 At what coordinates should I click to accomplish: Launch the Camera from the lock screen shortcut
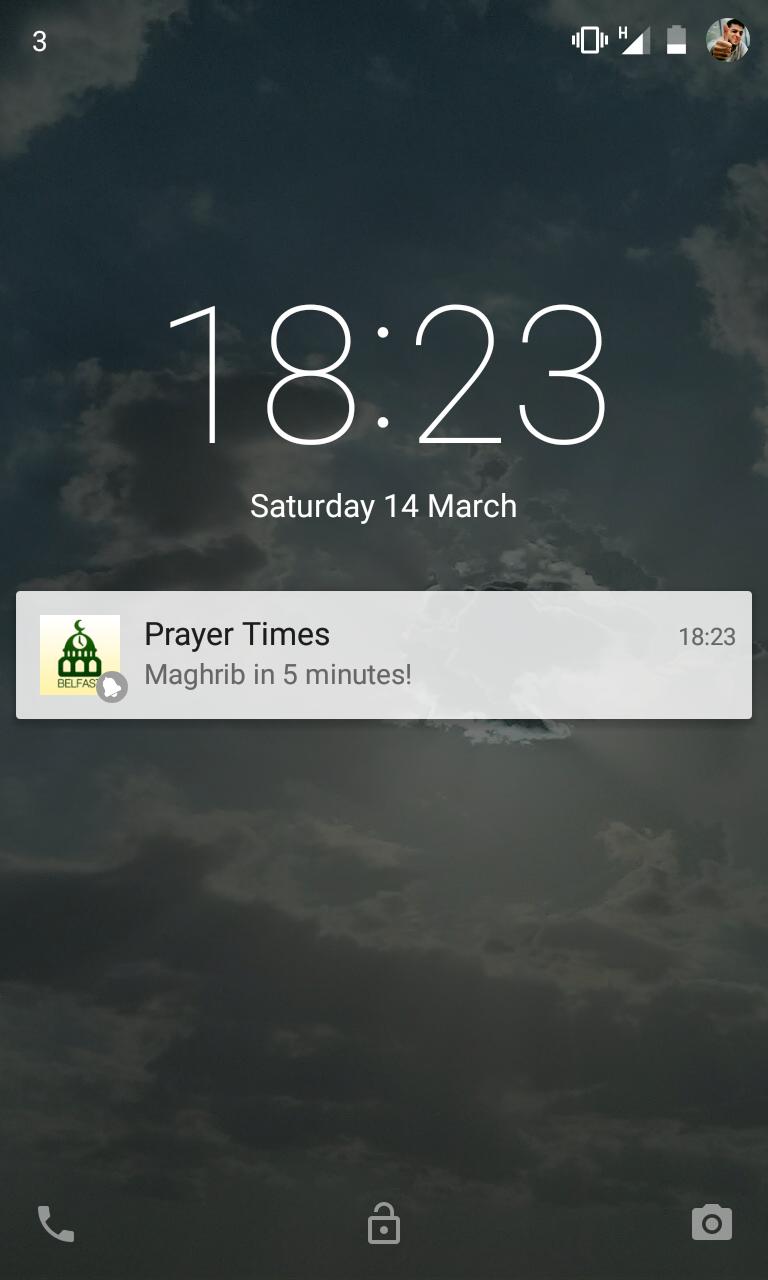(712, 1222)
